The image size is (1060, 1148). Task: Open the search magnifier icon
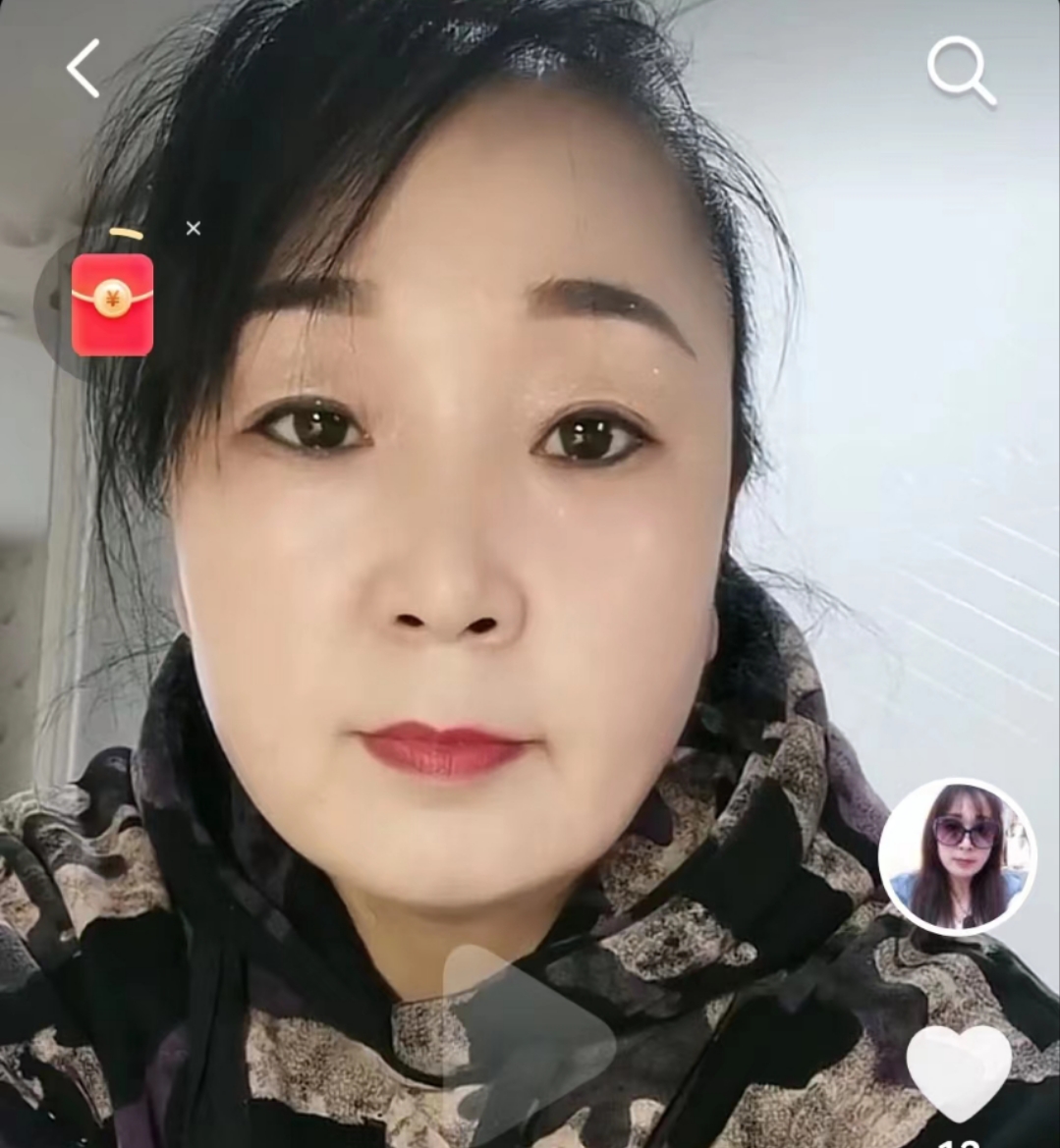tap(961, 71)
